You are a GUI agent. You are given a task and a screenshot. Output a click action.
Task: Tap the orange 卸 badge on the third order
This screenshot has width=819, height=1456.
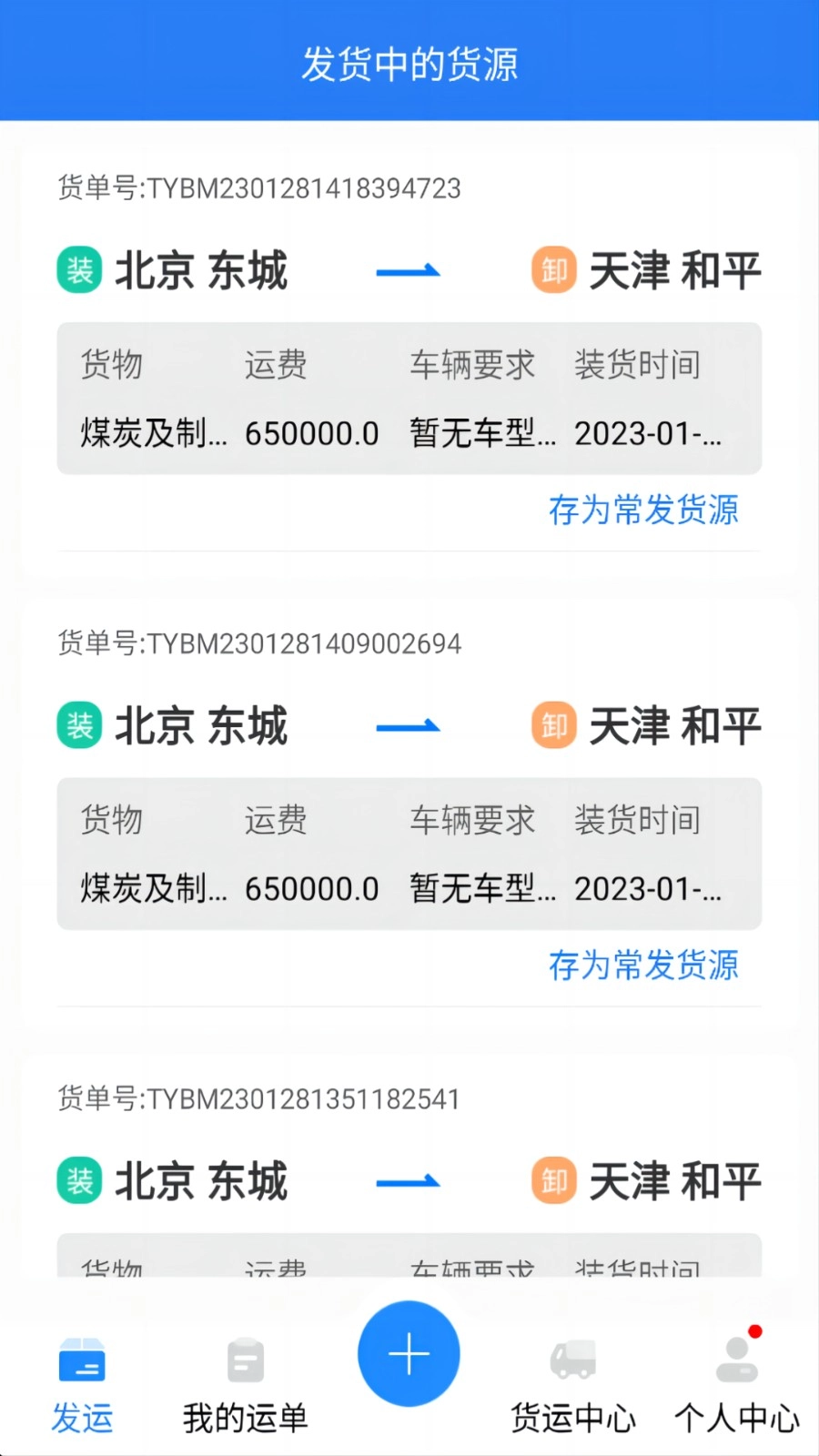pos(552,1180)
